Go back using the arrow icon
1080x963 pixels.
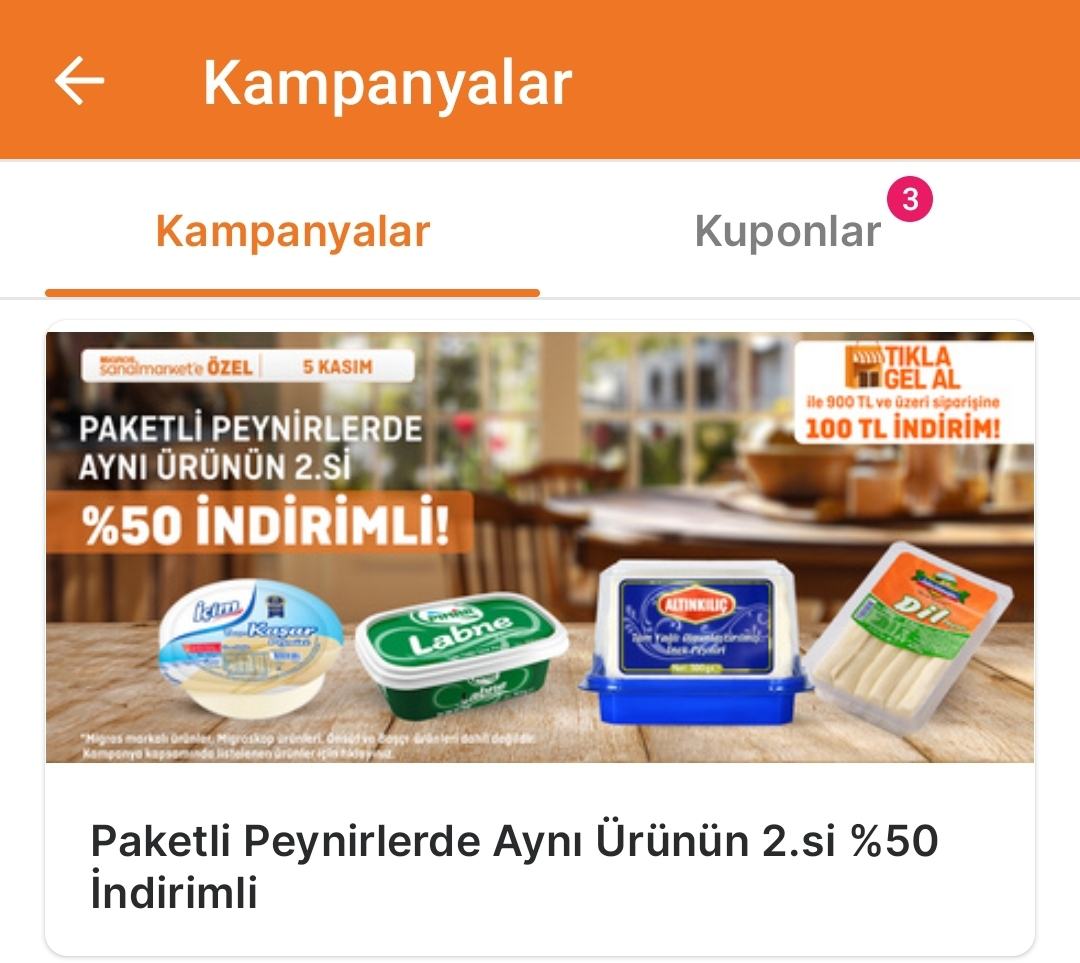(79, 81)
